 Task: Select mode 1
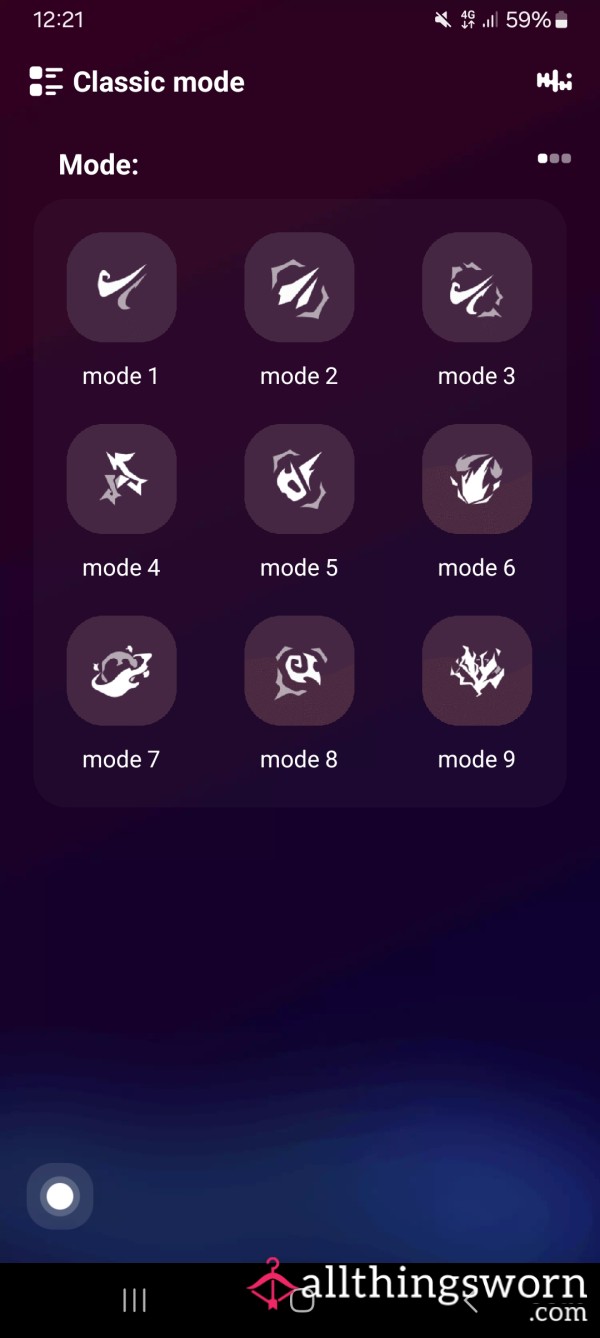[x=121, y=287]
